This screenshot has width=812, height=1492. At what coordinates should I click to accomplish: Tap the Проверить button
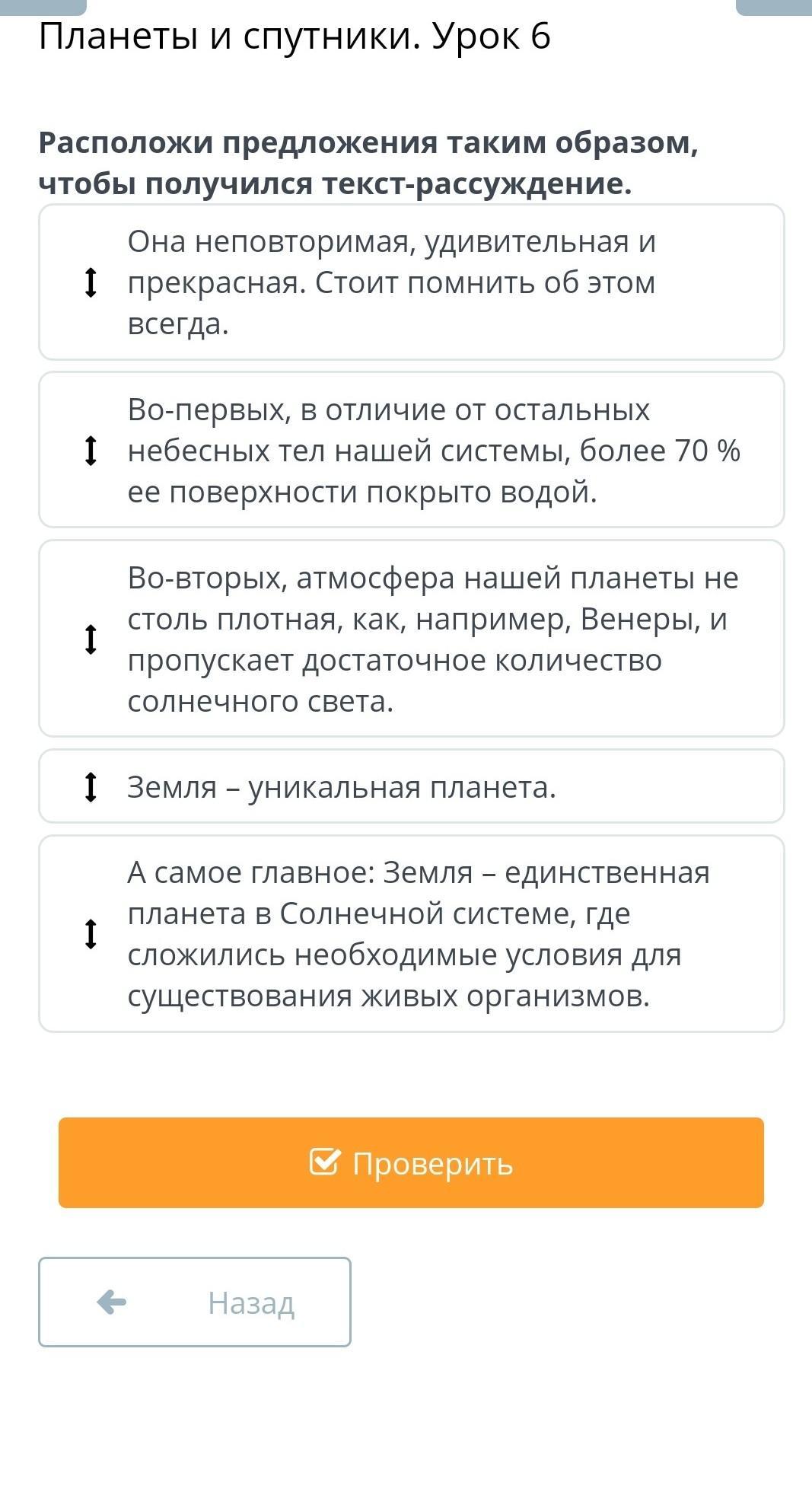pyautogui.click(x=411, y=1162)
